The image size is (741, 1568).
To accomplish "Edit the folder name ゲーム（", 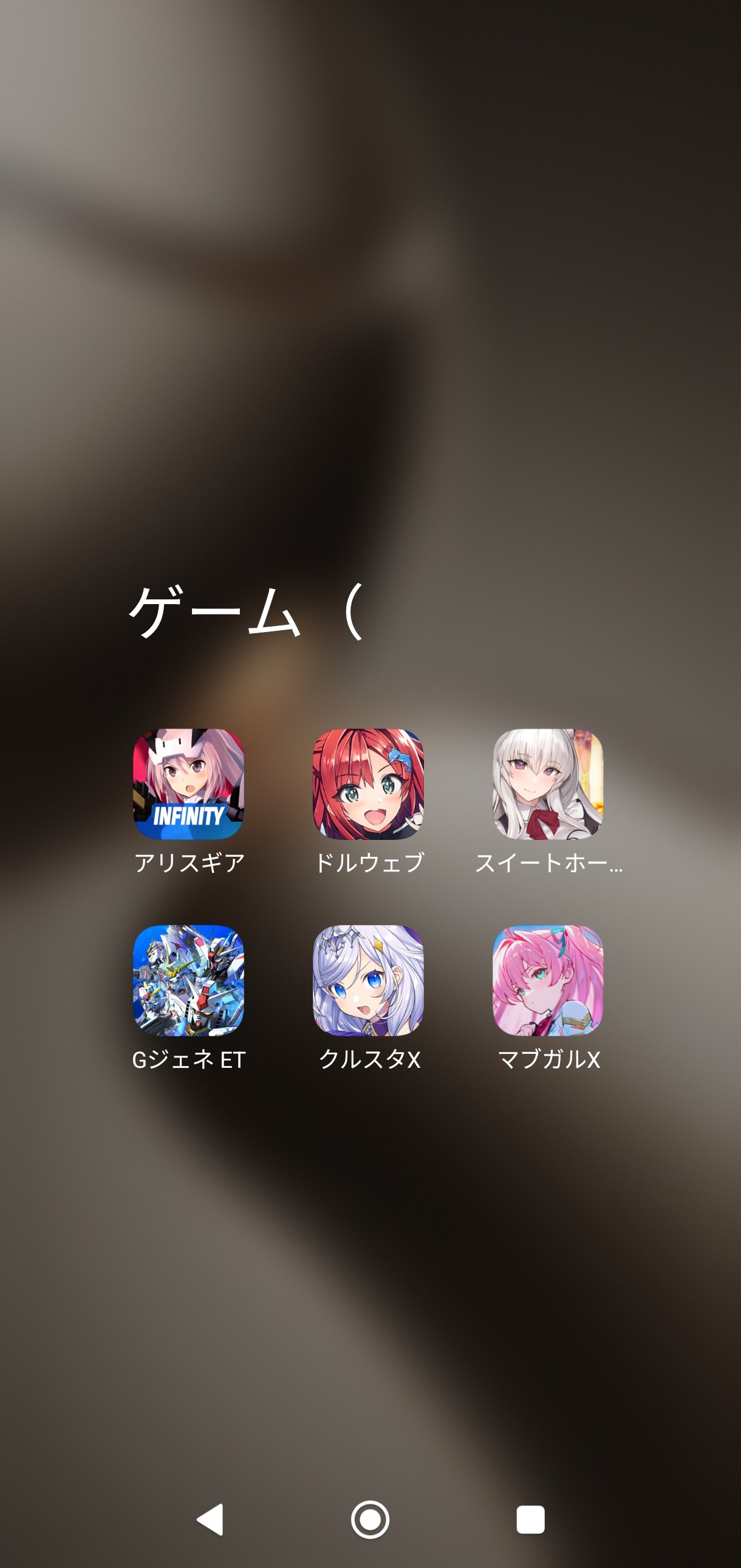I will (x=247, y=612).
